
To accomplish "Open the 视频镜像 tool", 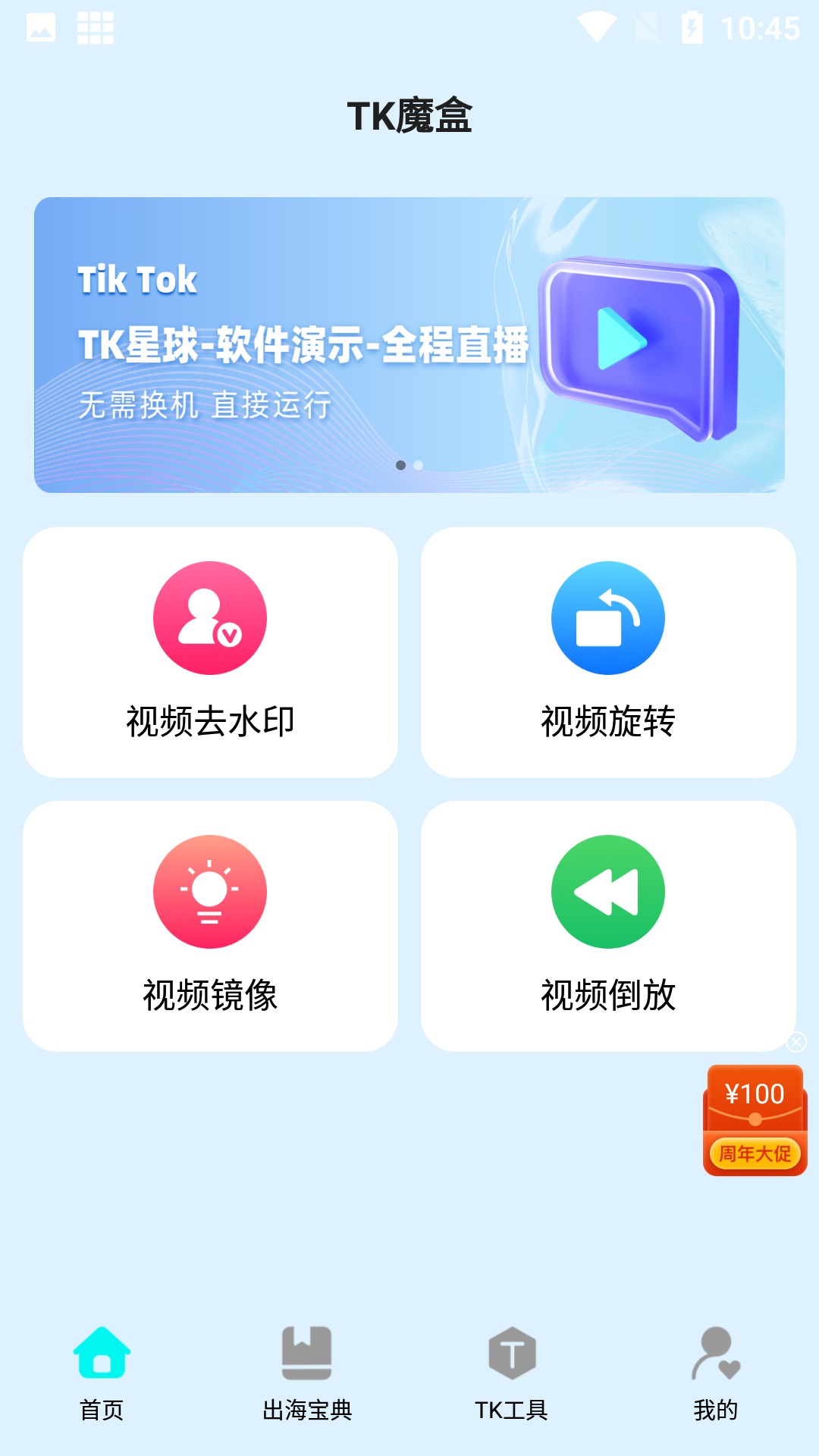I will coord(210,926).
